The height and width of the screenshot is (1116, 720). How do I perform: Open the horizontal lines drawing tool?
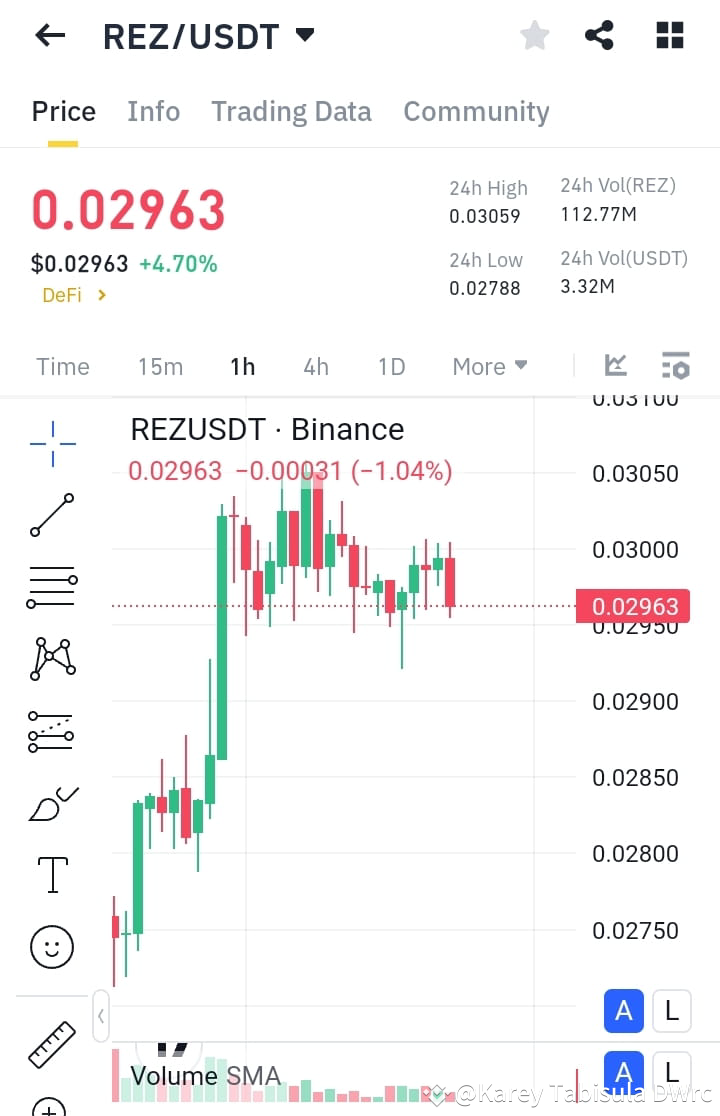coord(50,586)
